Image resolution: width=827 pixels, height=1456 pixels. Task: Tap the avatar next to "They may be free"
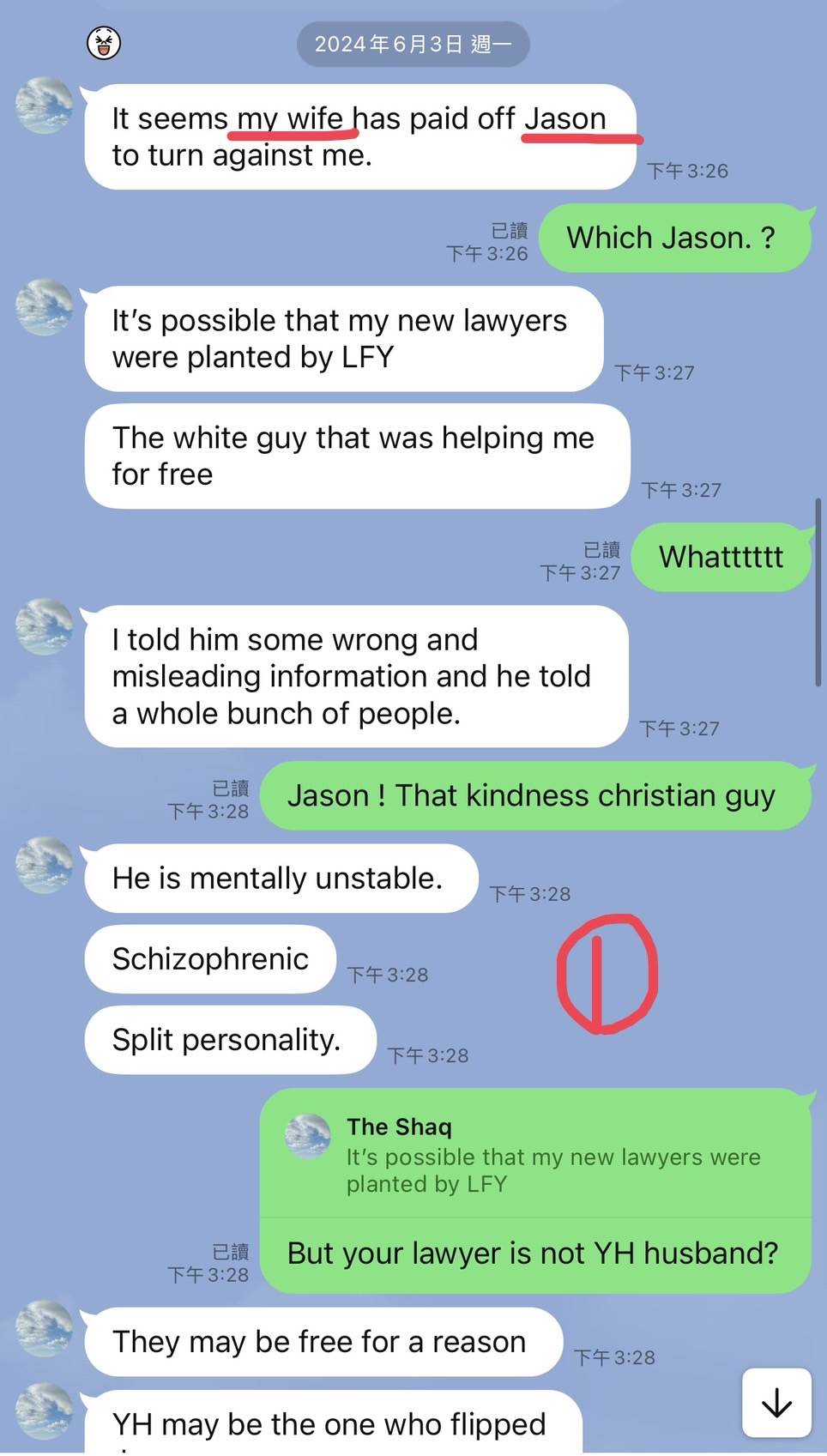coord(45,1328)
